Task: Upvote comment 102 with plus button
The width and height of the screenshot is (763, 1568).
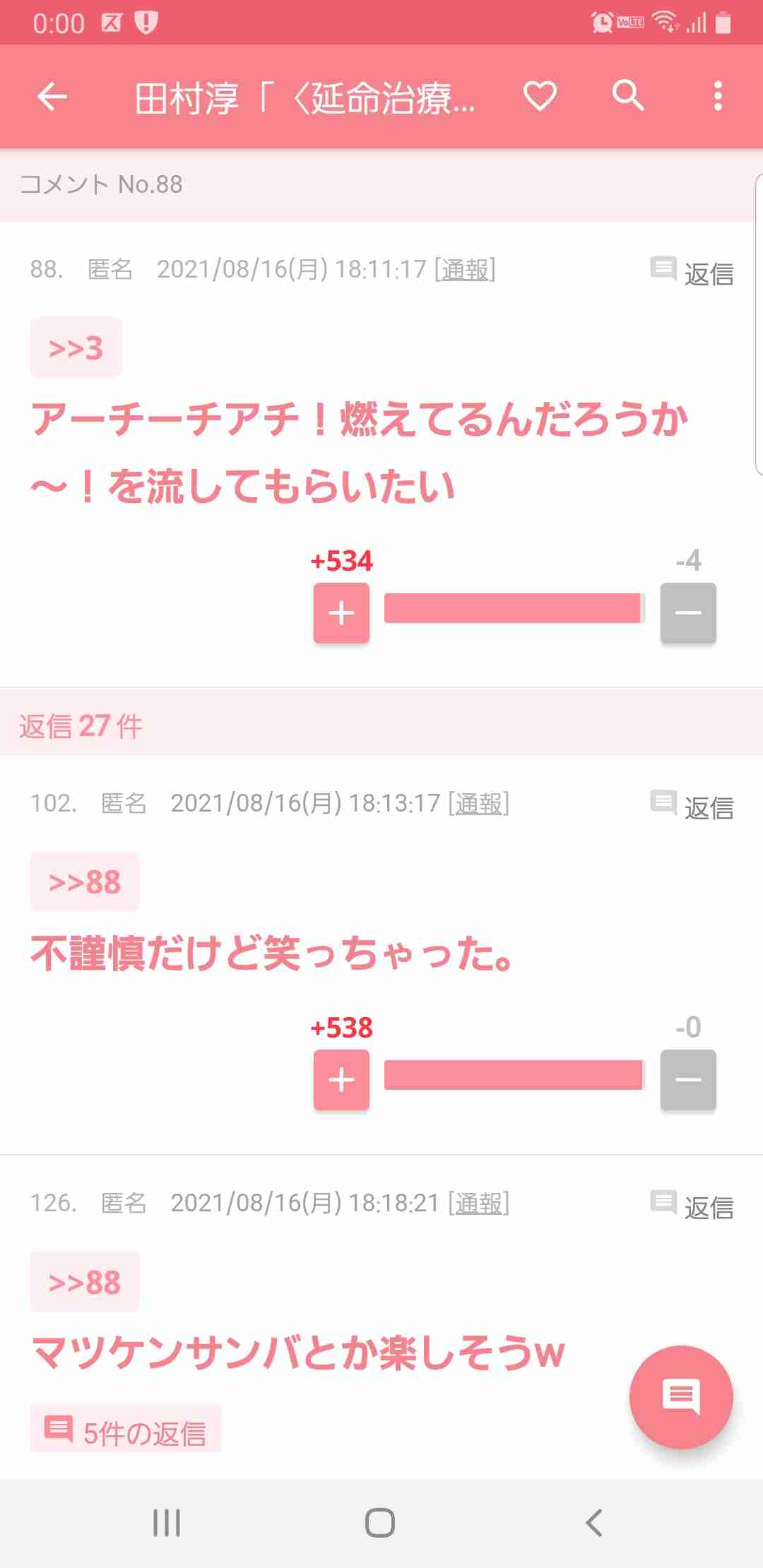Action: pyautogui.click(x=341, y=1079)
